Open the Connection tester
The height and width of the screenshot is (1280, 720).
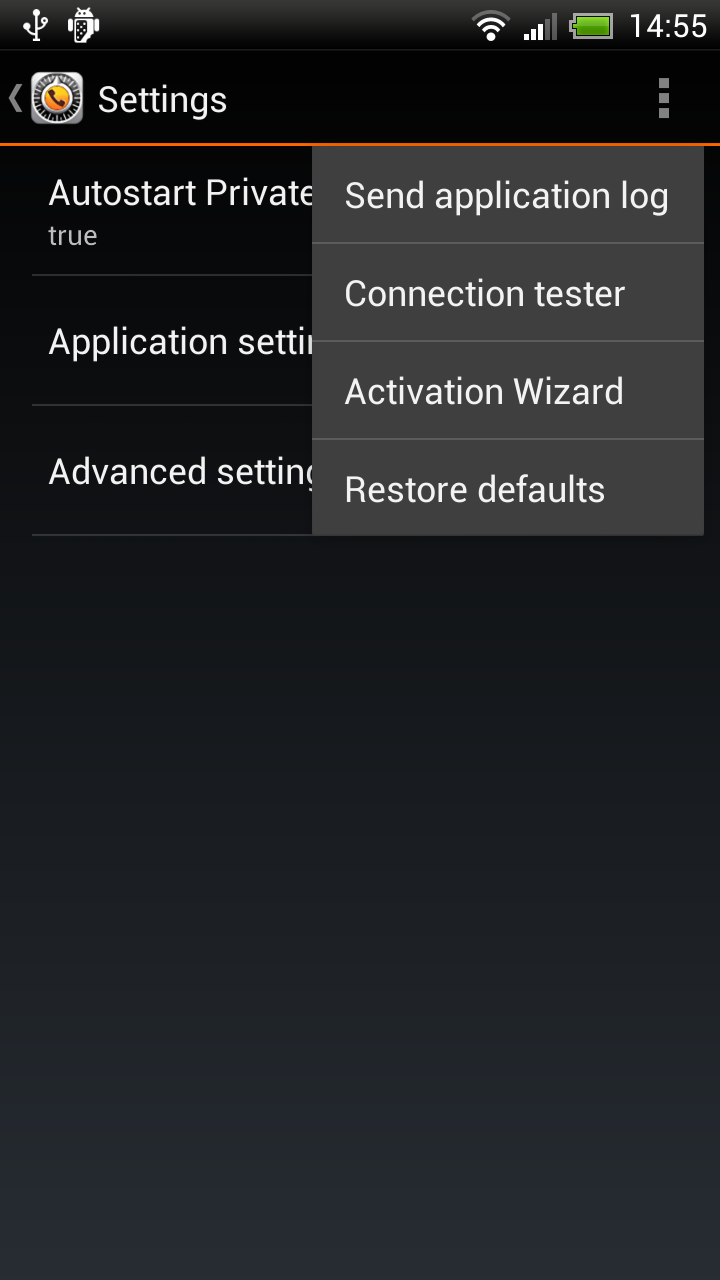coord(508,293)
